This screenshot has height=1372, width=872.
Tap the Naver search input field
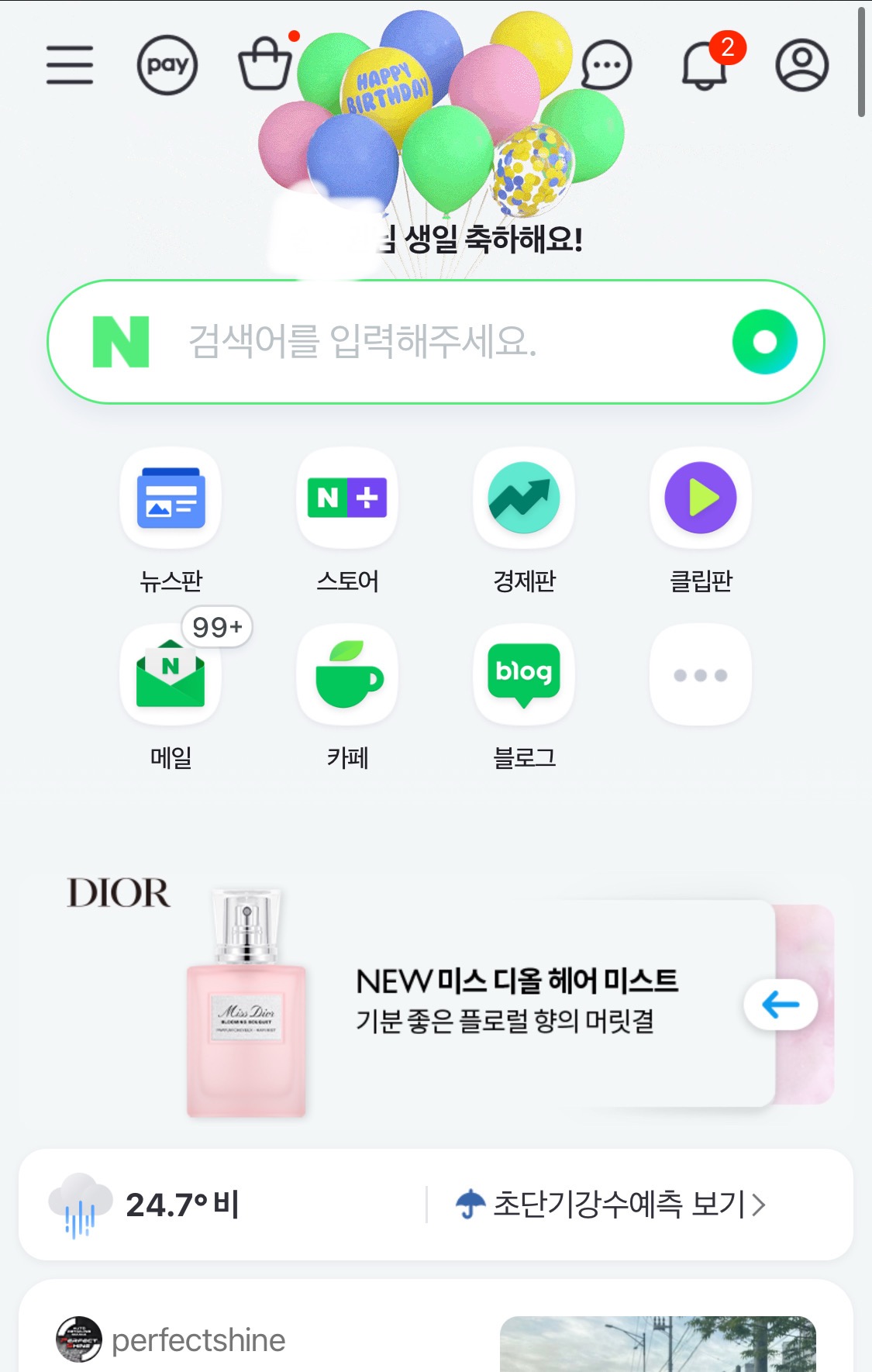coord(434,342)
